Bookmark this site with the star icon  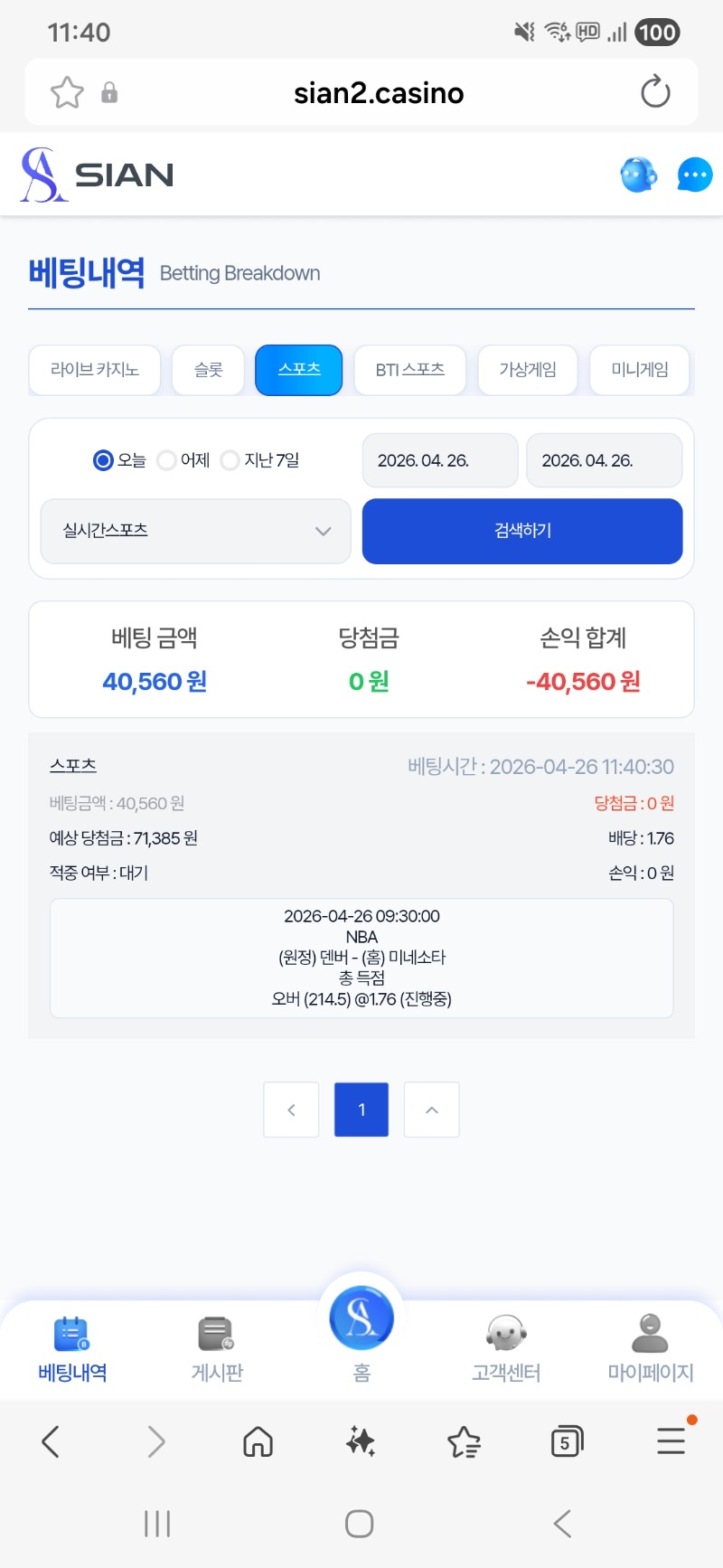pyautogui.click(x=67, y=92)
